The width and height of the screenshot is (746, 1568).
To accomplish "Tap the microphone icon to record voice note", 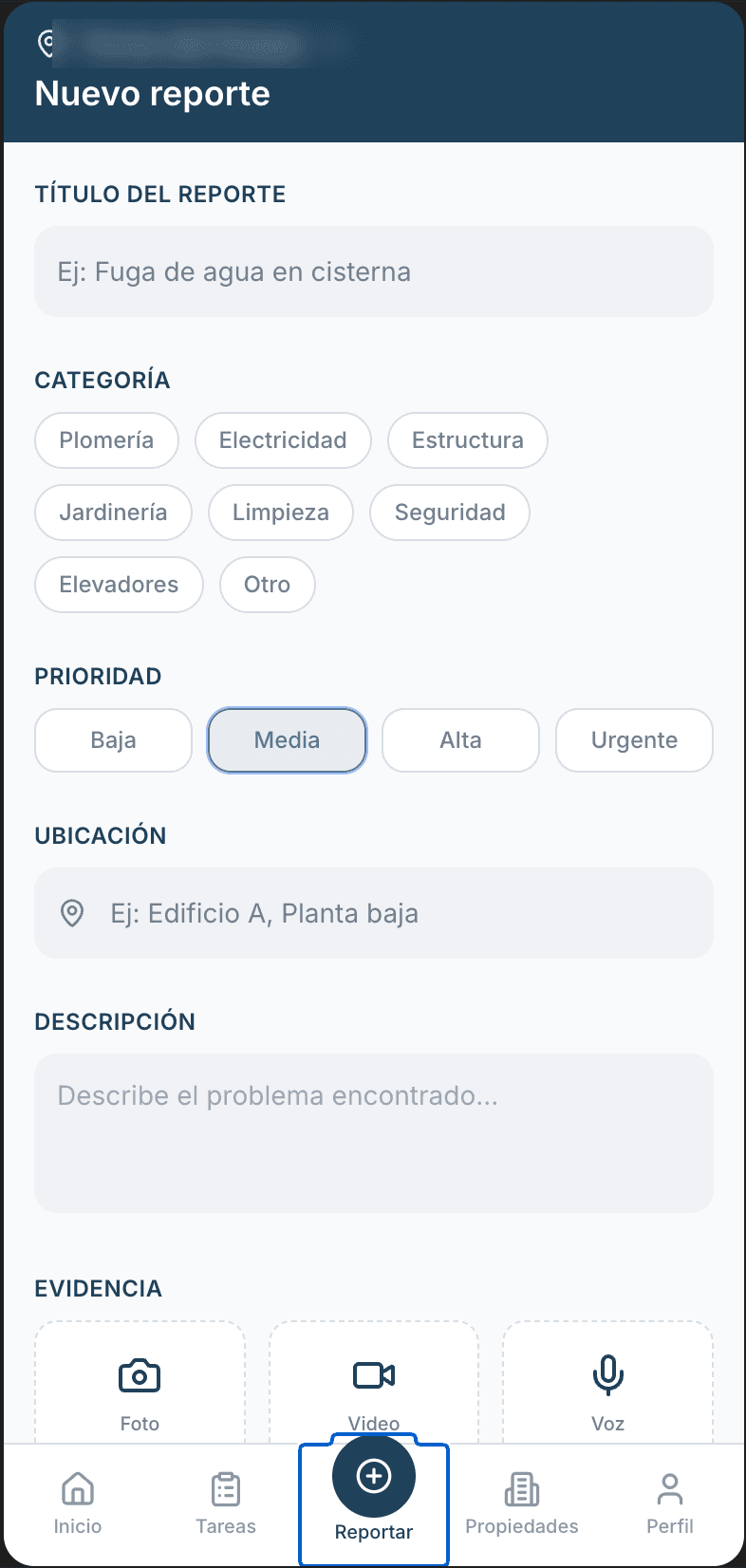I will click(x=606, y=1374).
